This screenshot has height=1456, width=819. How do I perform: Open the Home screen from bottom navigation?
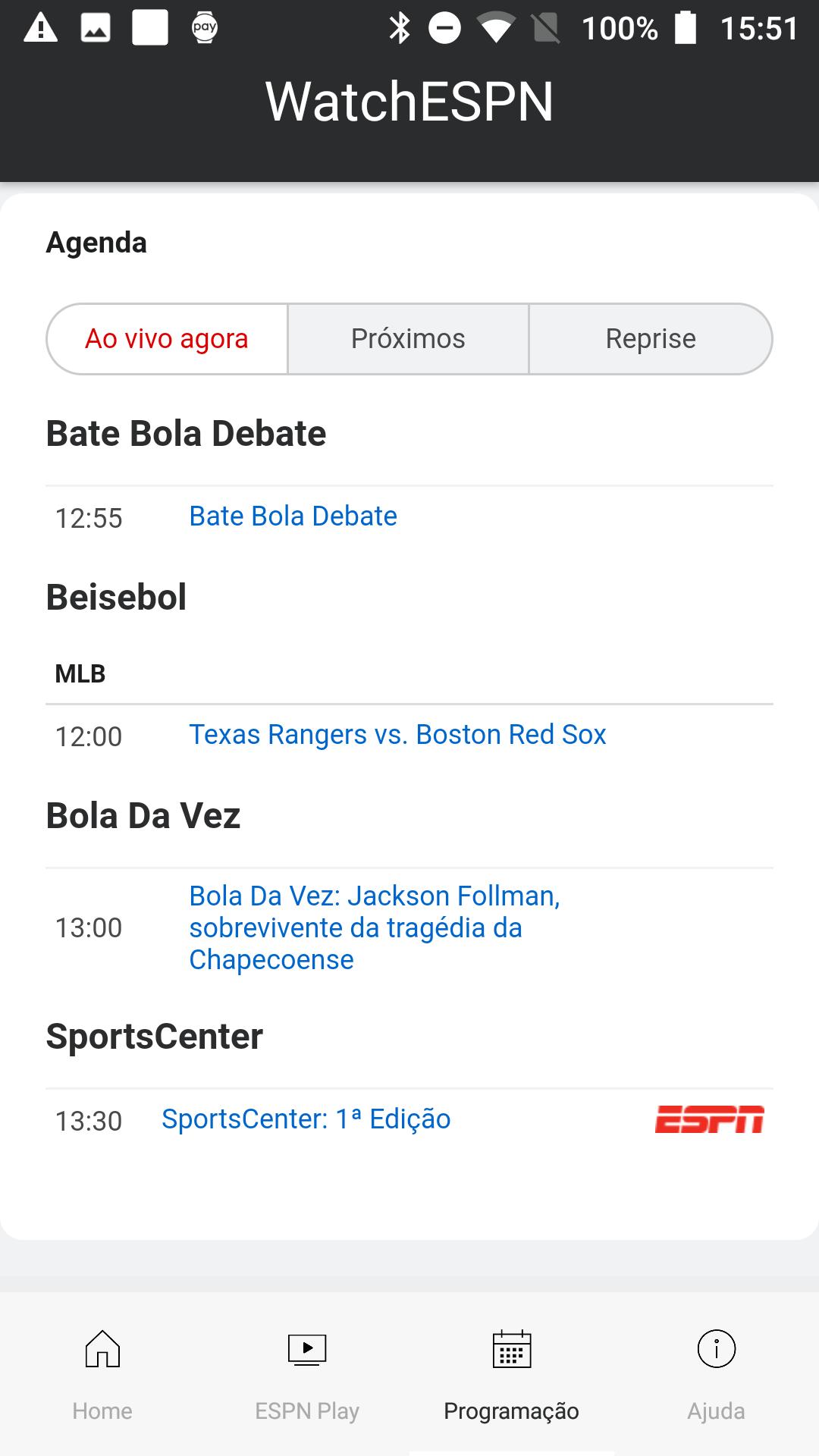click(x=102, y=1373)
